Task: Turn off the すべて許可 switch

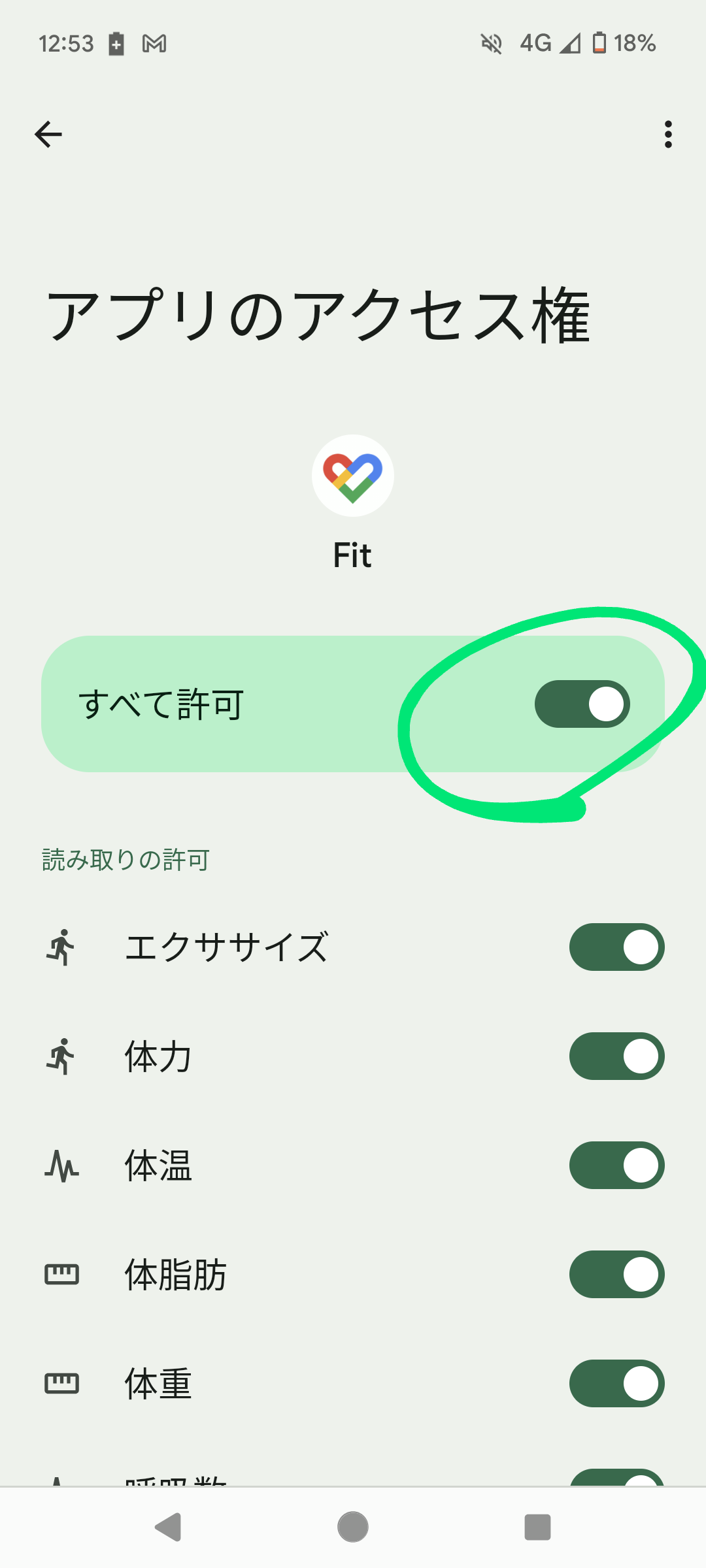Action: pyautogui.click(x=582, y=704)
